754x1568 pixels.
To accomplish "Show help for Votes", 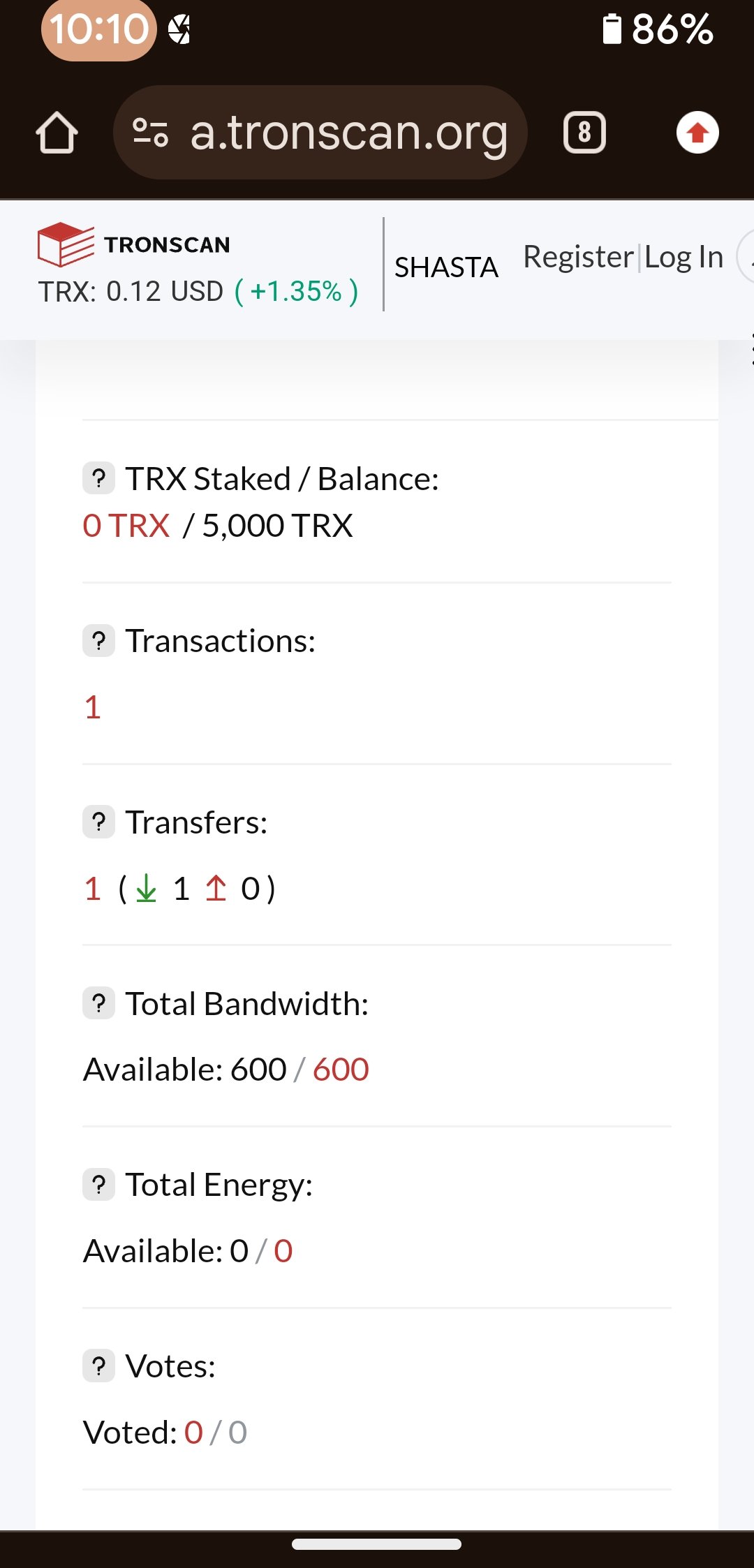I will (99, 1366).
